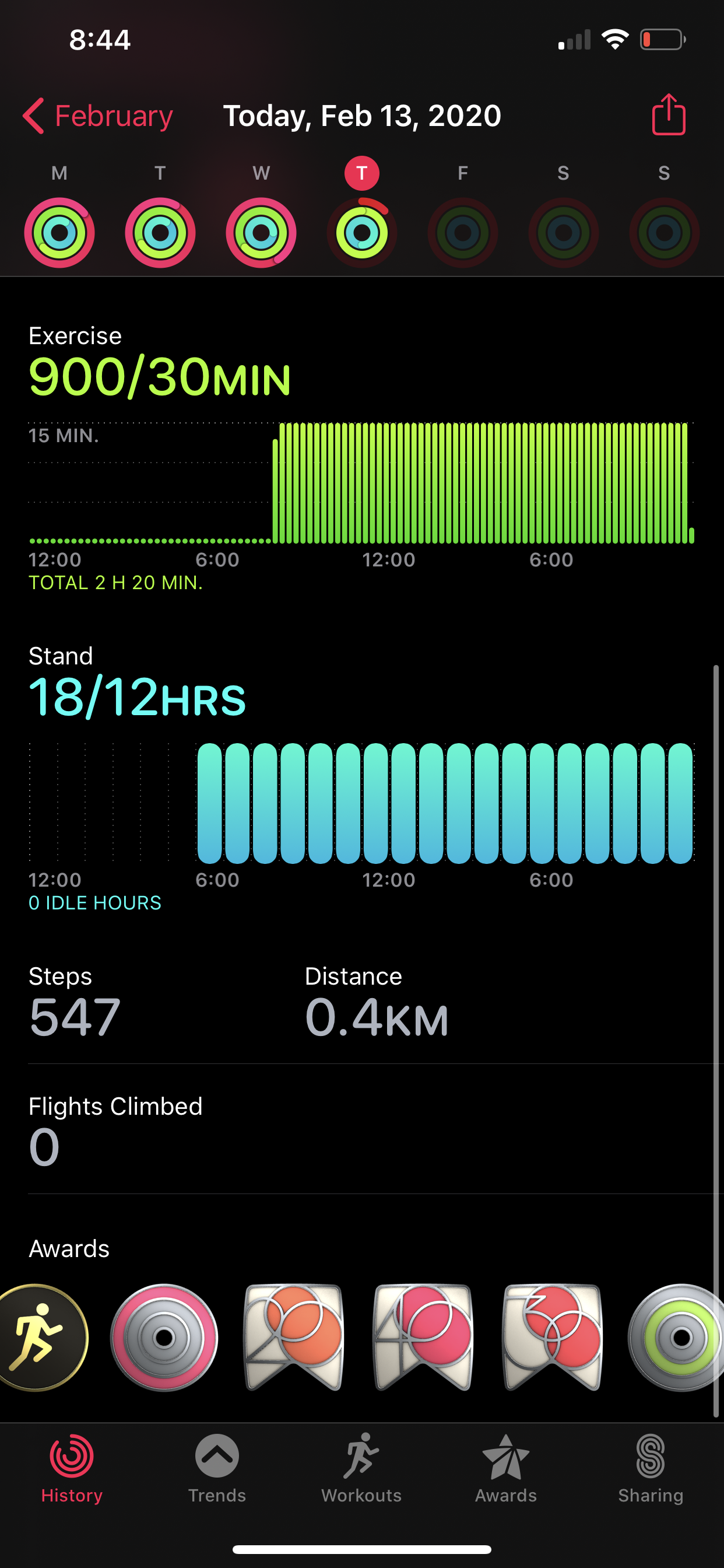The width and height of the screenshot is (724, 1568).
Task: Open the pink ring award badge
Action: [164, 1338]
